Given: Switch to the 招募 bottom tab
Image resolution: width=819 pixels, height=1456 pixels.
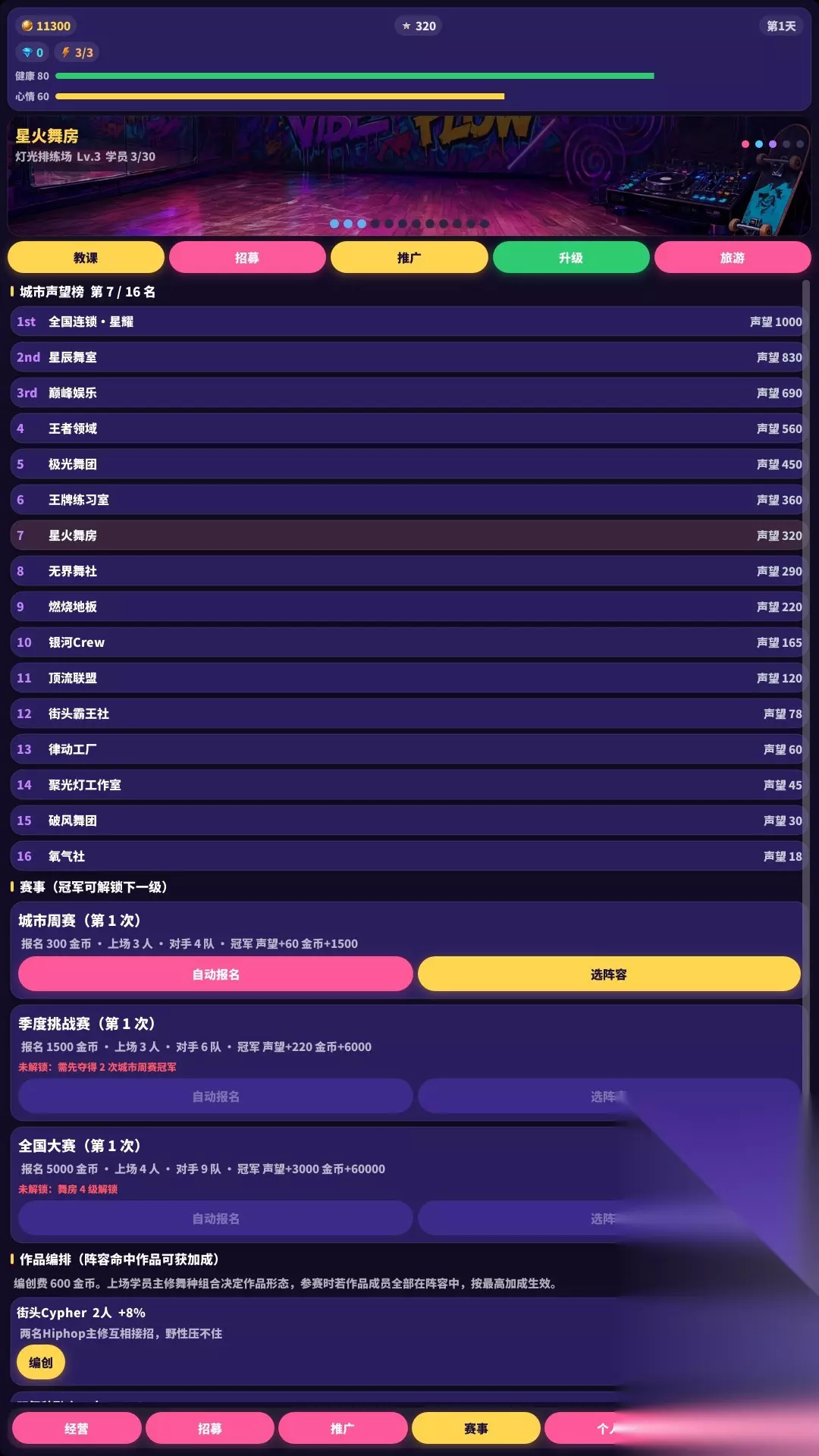Looking at the screenshot, I should pyautogui.click(x=210, y=1428).
